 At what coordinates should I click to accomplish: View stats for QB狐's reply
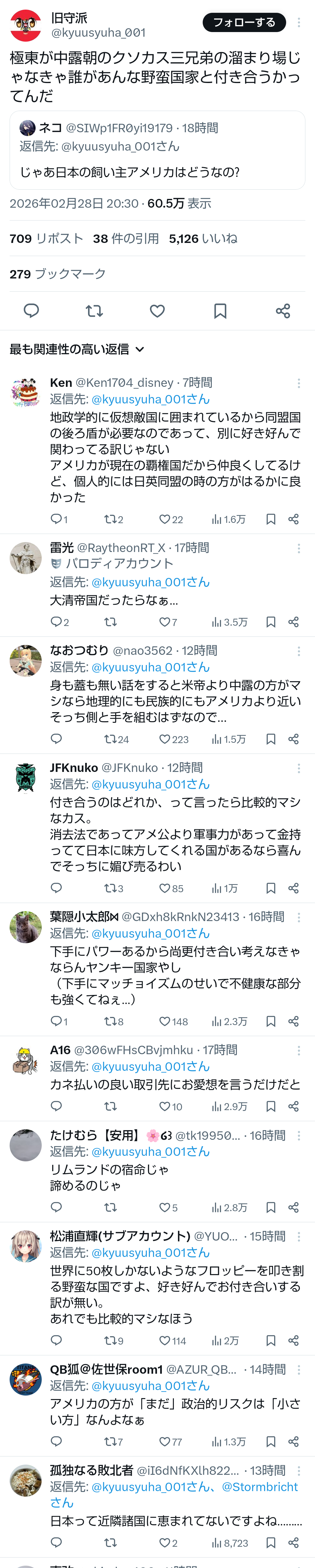click(x=228, y=1441)
